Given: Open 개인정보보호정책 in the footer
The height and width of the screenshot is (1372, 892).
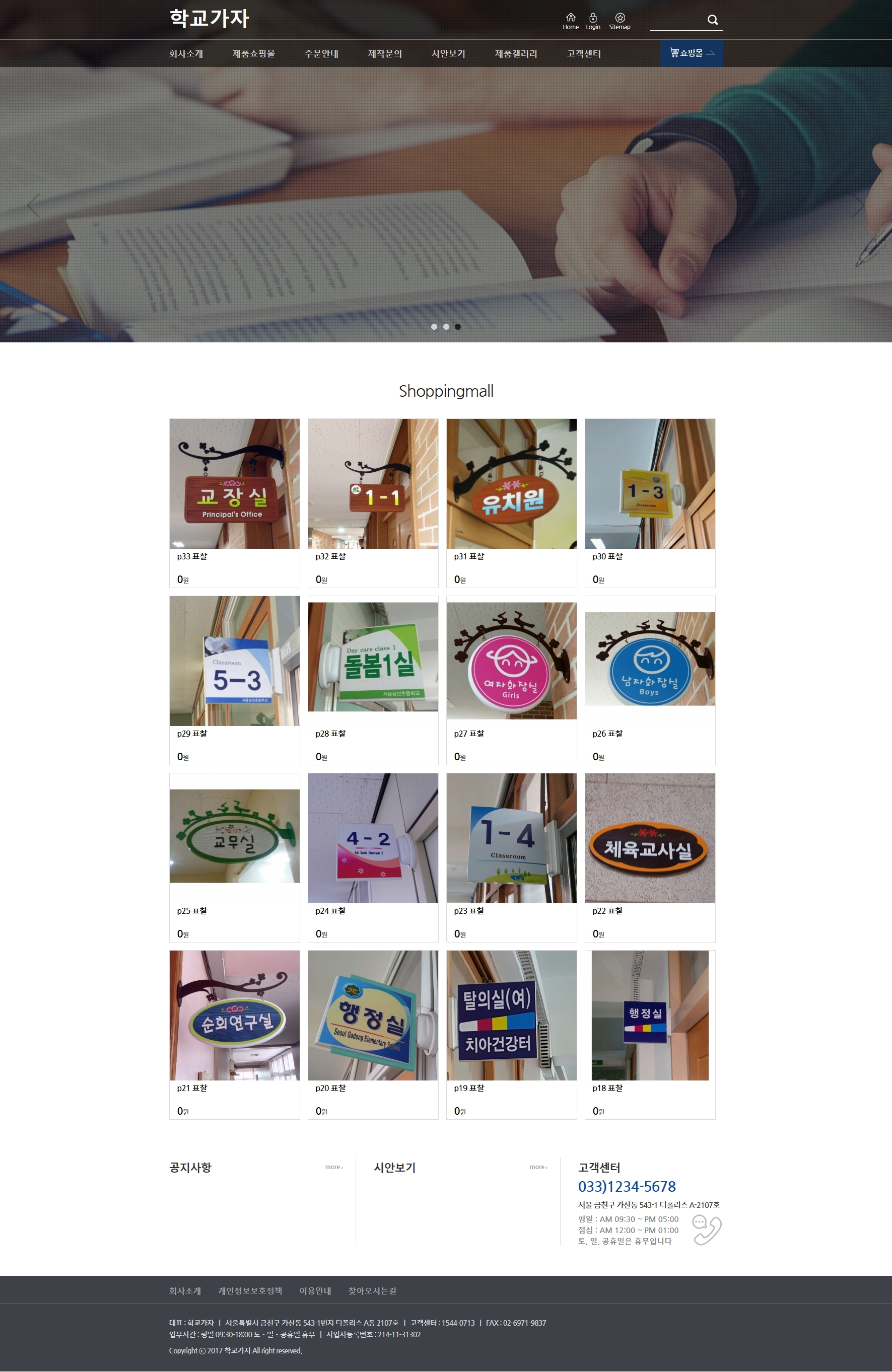Looking at the screenshot, I should pos(250,1291).
